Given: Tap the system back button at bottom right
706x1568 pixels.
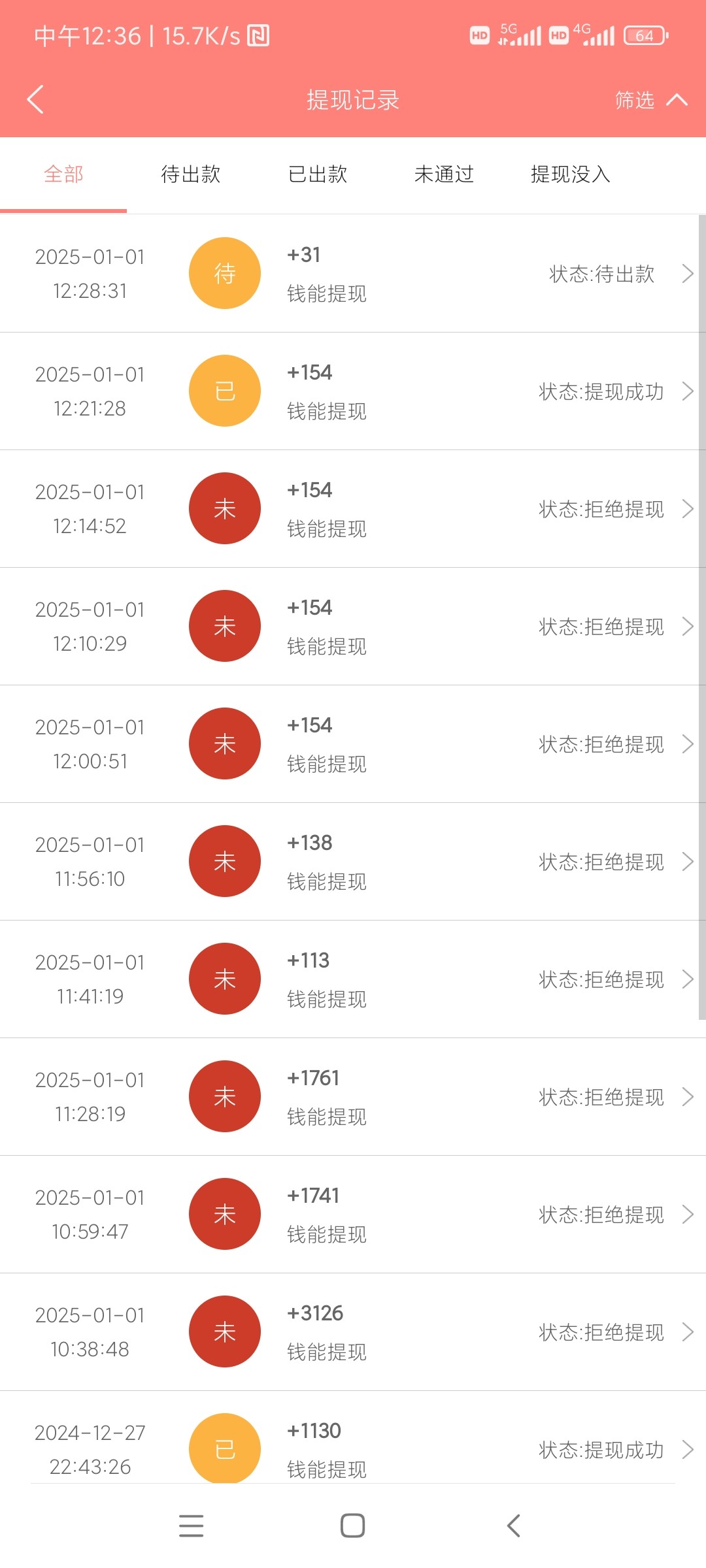Looking at the screenshot, I should [x=514, y=1526].
